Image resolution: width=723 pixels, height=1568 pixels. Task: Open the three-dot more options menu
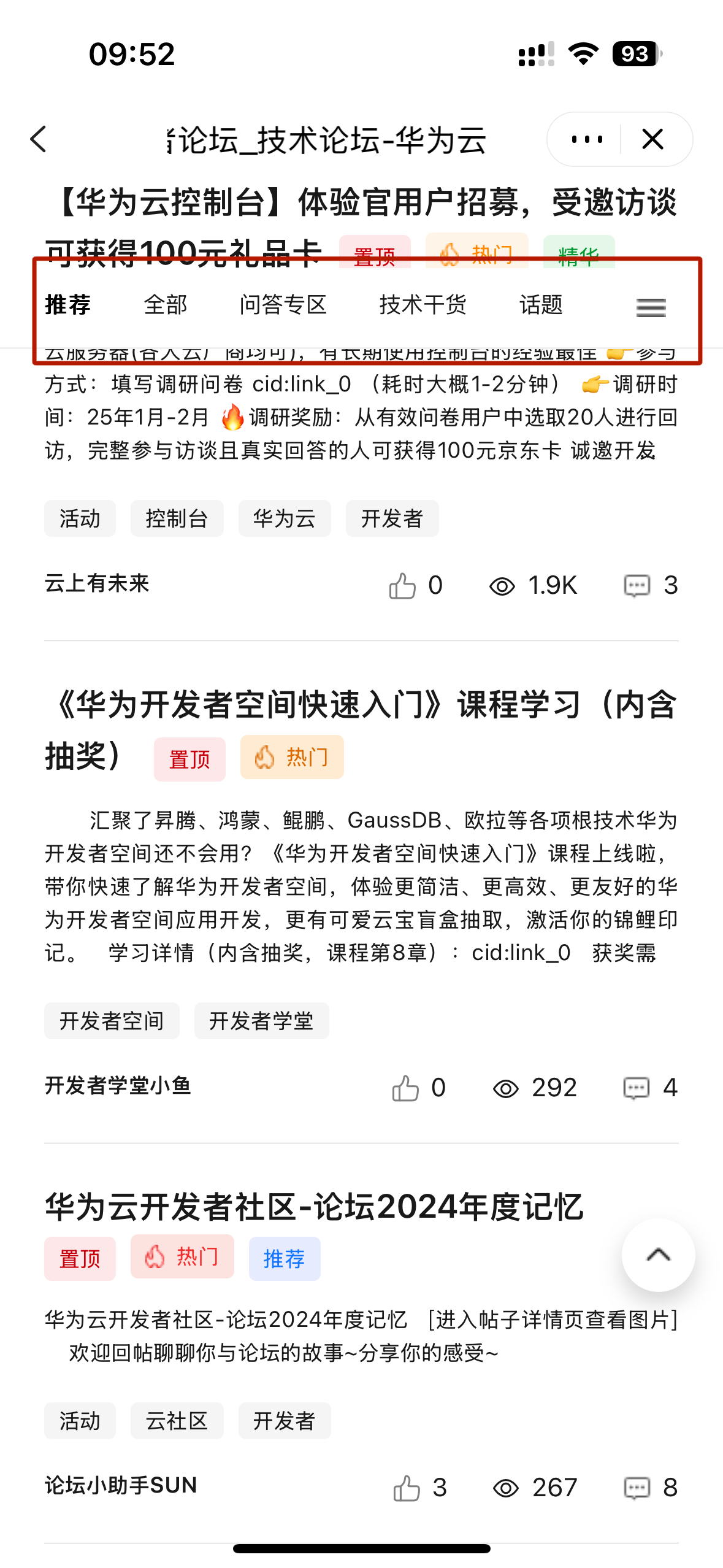[x=586, y=139]
